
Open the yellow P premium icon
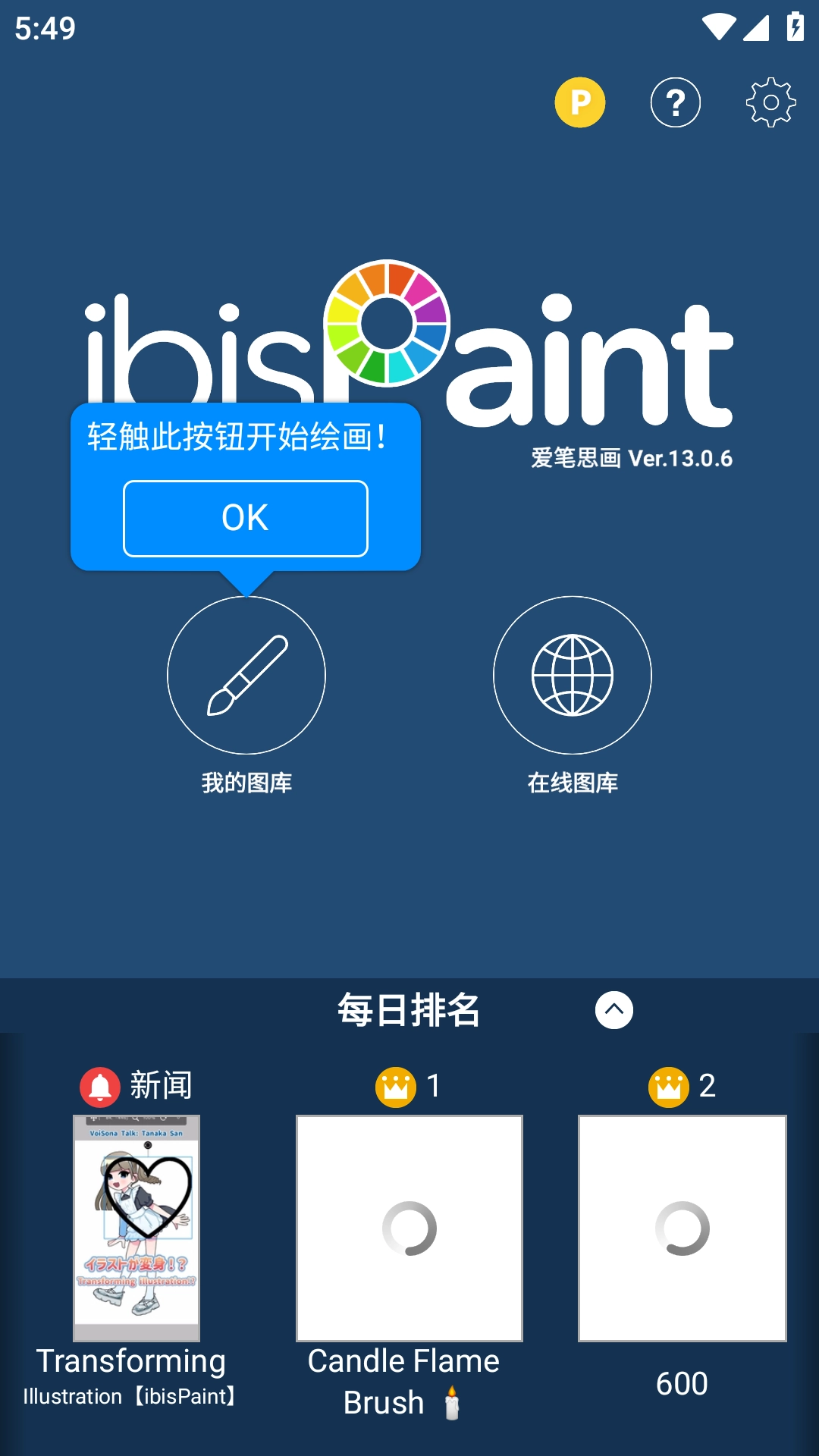pyautogui.click(x=580, y=102)
